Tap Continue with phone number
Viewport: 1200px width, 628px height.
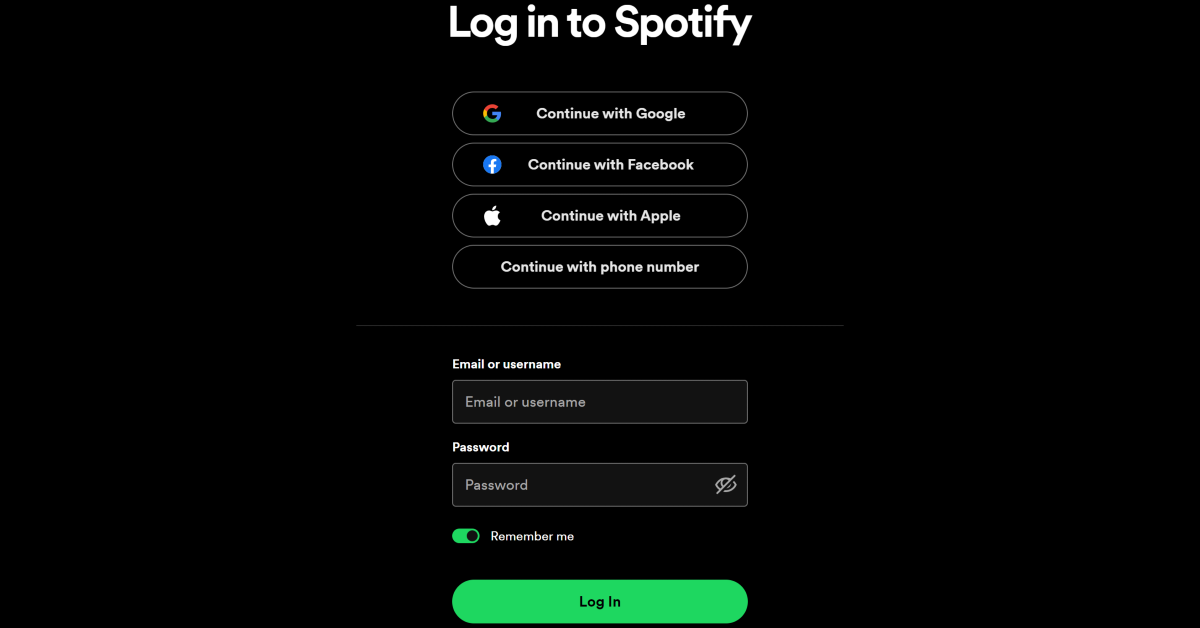(x=600, y=266)
